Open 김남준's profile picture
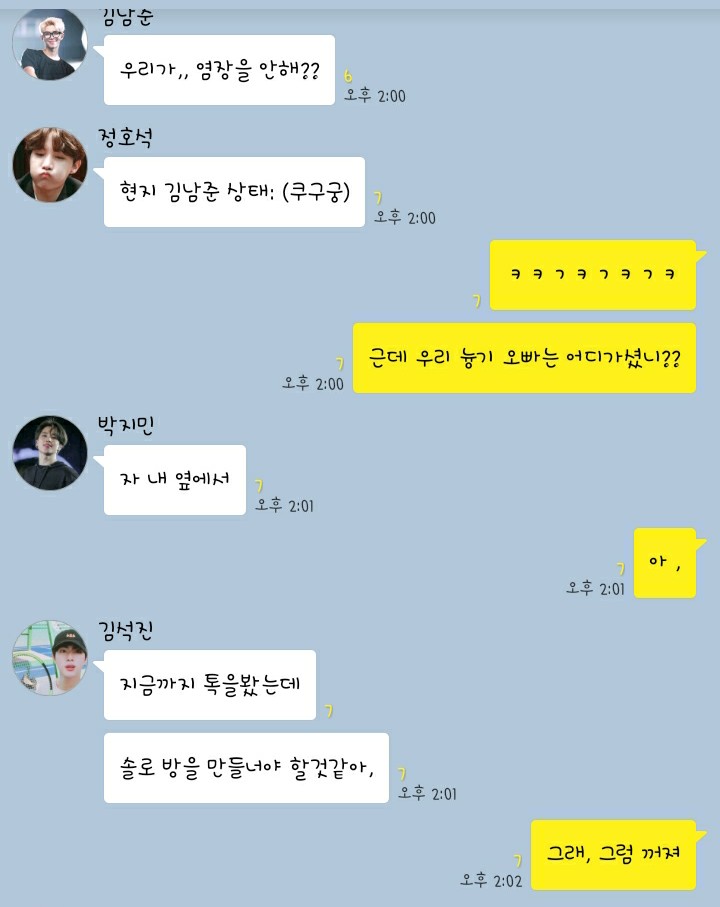Image resolution: width=720 pixels, height=907 pixels. coord(49,43)
